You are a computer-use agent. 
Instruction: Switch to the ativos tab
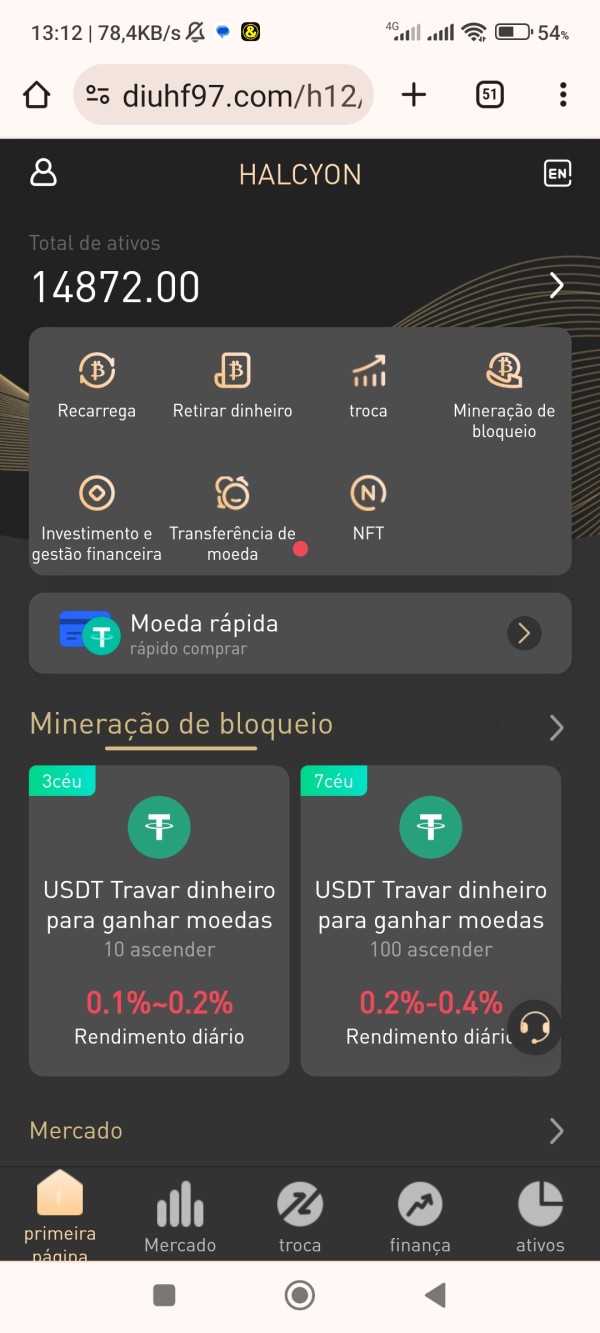click(540, 1216)
